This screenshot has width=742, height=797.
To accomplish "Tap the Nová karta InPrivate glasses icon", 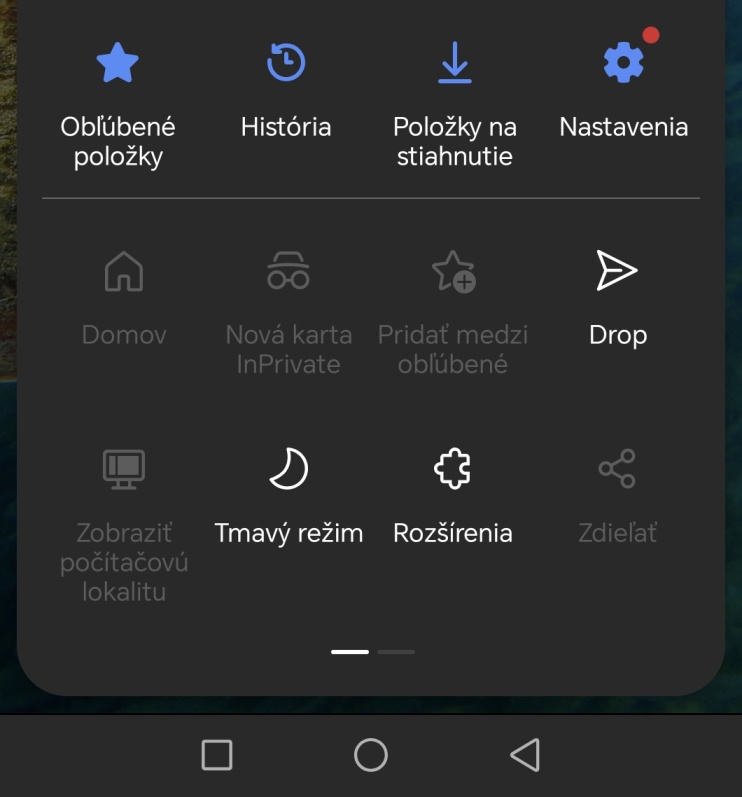I will (287, 270).
